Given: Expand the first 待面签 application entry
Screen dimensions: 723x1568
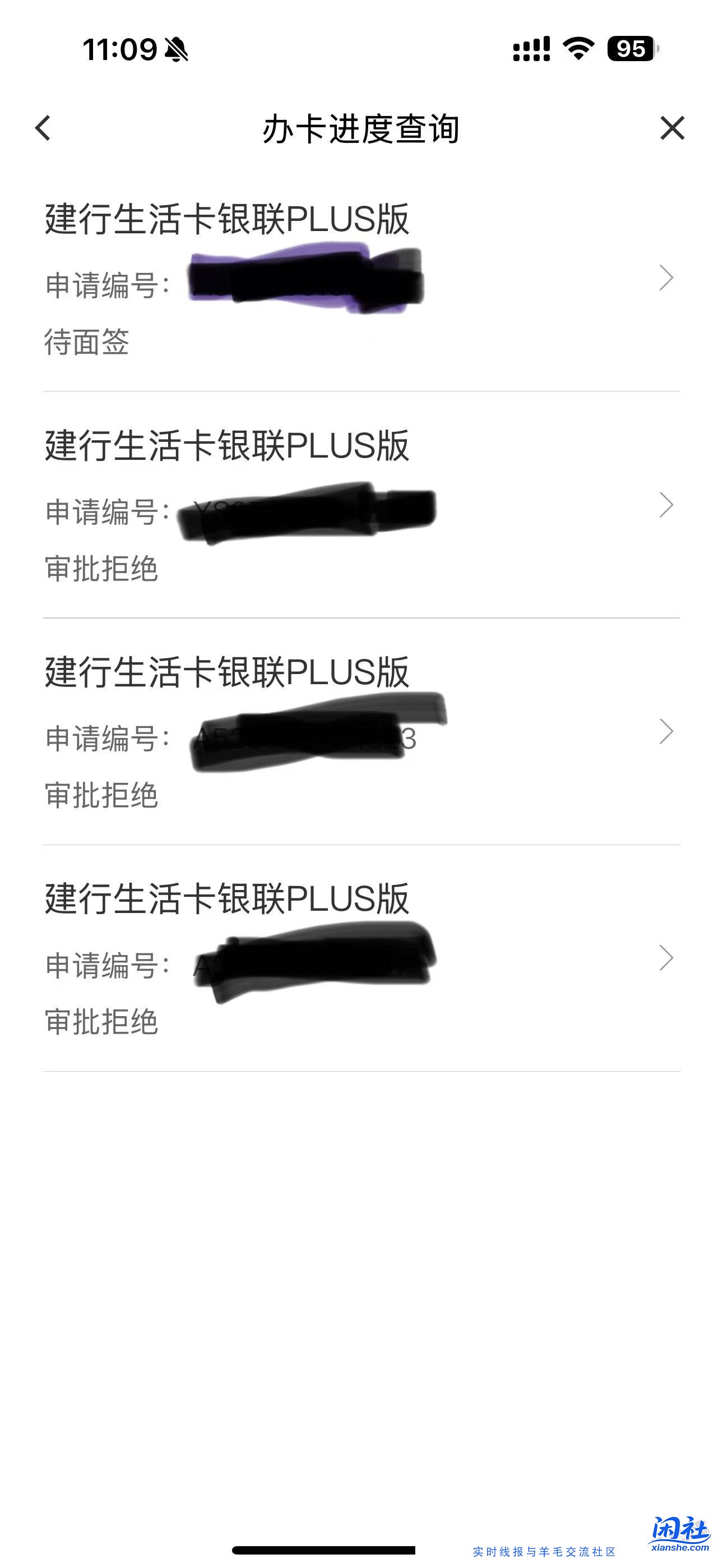Looking at the screenshot, I should pyautogui.click(x=667, y=278).
